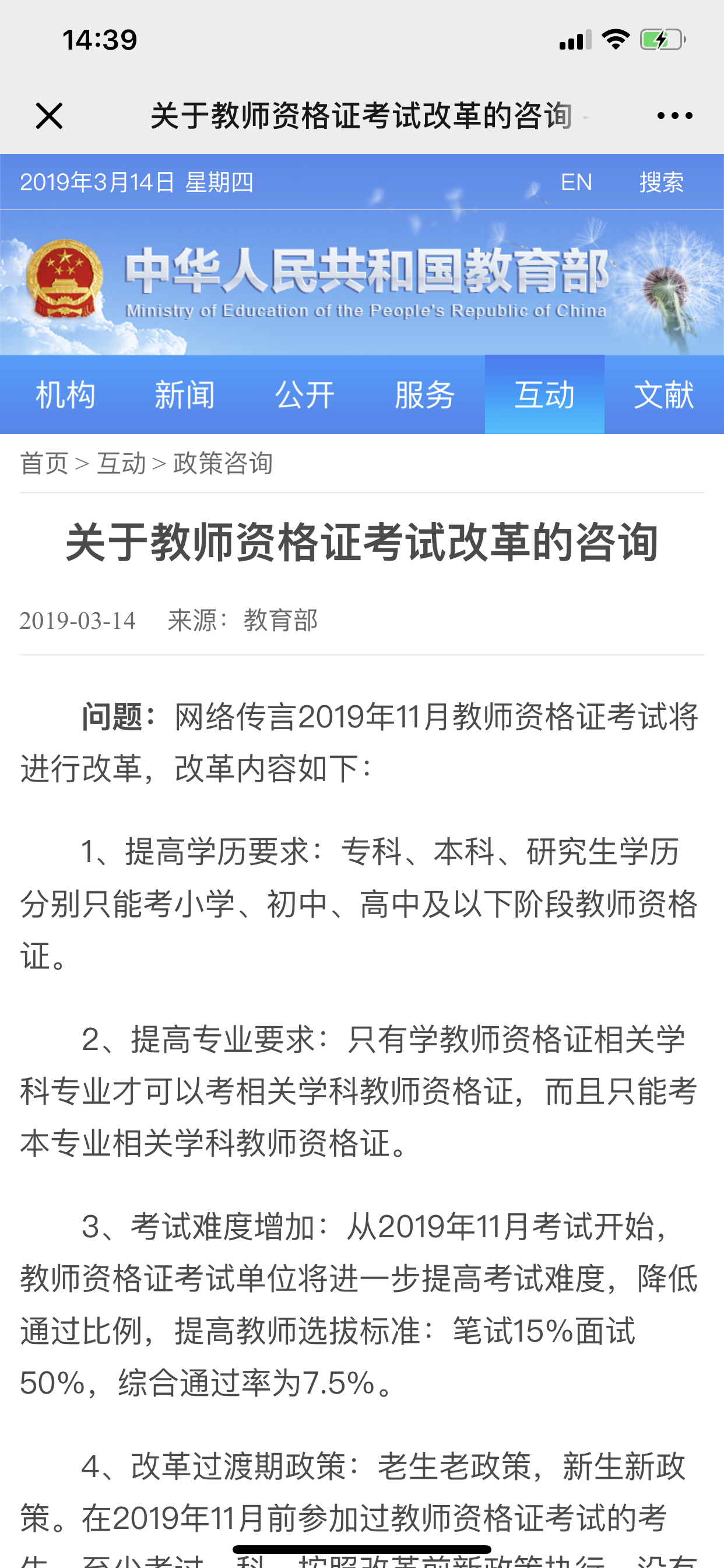Viewport: 724px width, 1568px height.
Task: Tap the 互动 navigation tab
Action: (x=544, y=394)
